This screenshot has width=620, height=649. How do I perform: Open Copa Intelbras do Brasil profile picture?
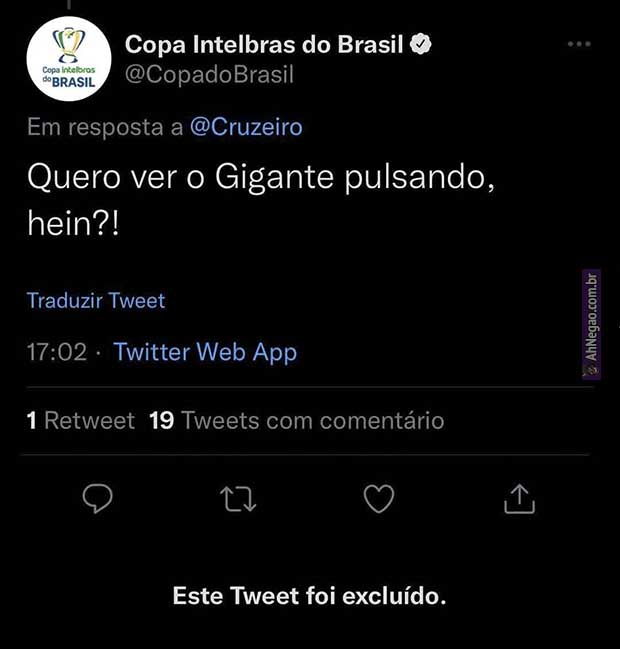[x=69, y=60]
